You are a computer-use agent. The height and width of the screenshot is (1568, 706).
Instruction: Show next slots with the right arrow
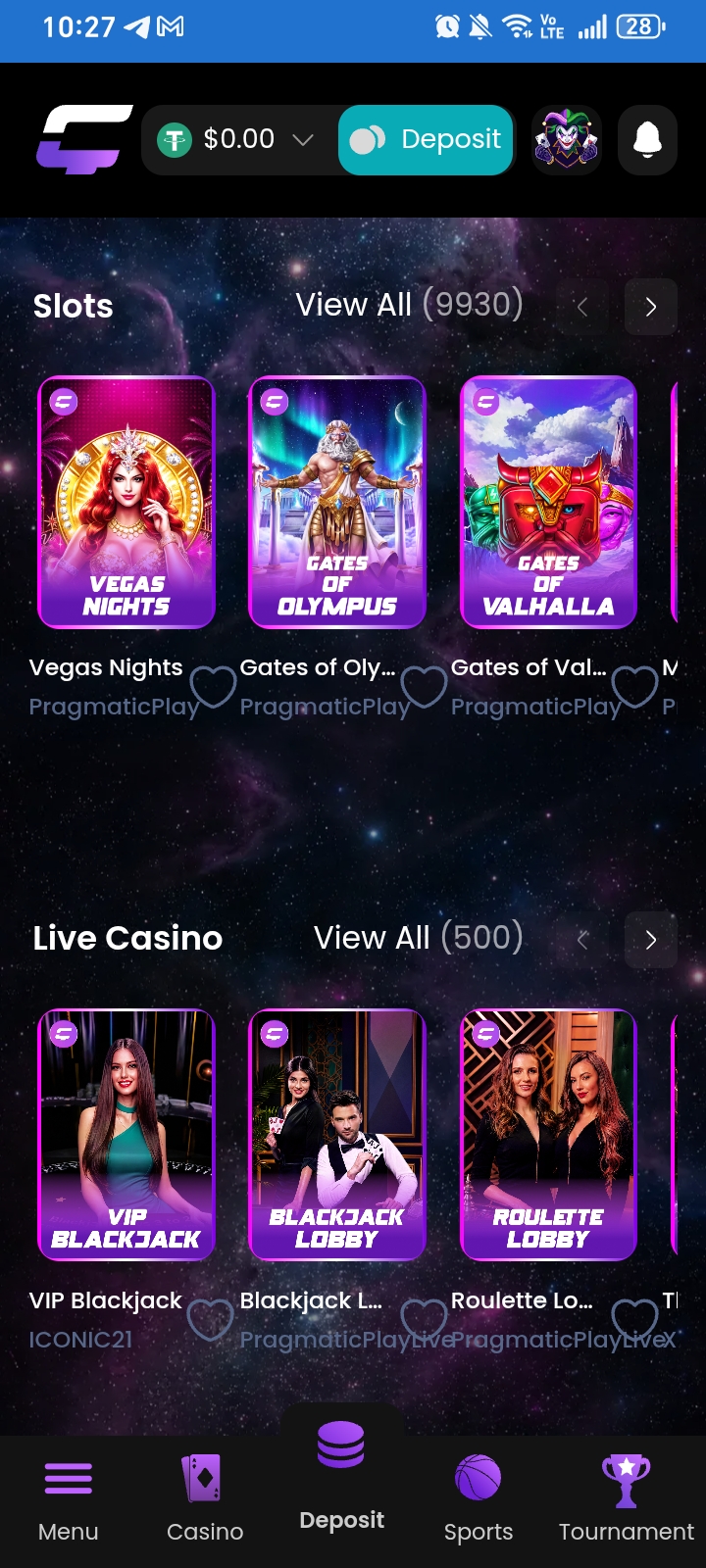(651, 307)
